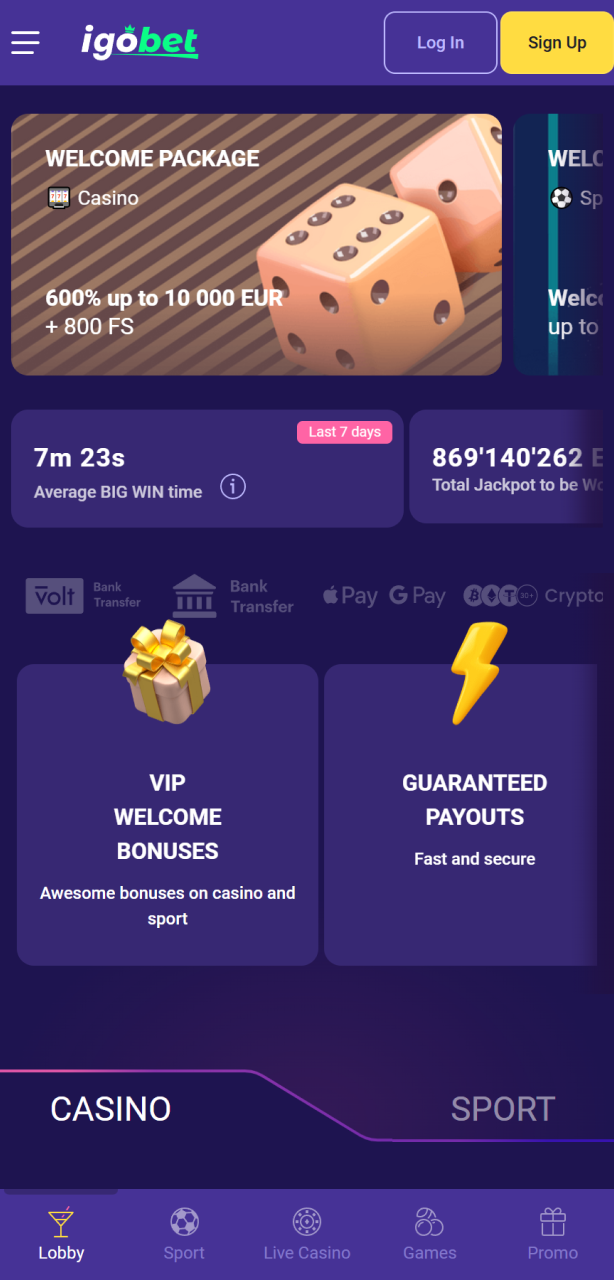The width and height of the screenshot is (614, 1280).
Task: Open the Promo tab
Action: point(552,1235)
